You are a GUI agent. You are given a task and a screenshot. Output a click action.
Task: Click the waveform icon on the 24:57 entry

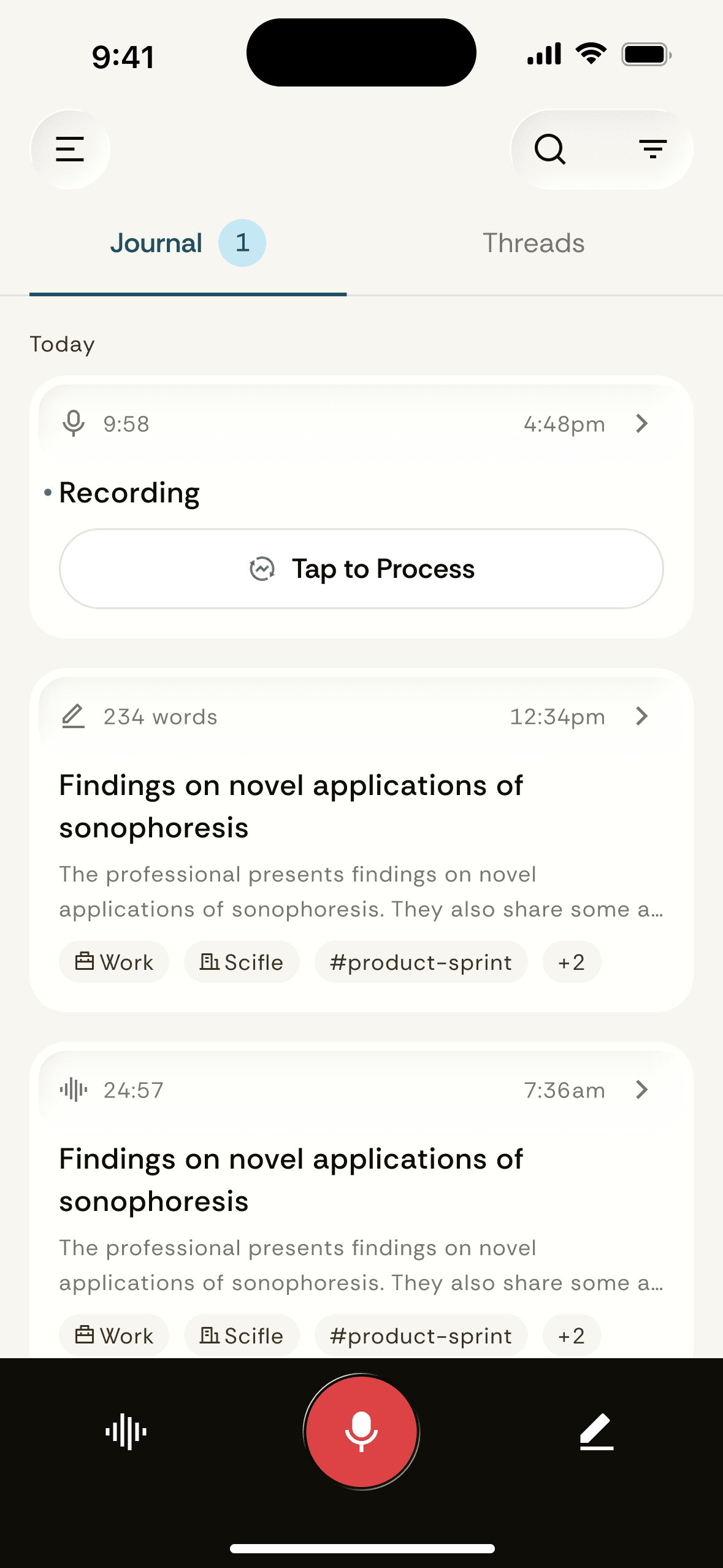pos(72,1090)
